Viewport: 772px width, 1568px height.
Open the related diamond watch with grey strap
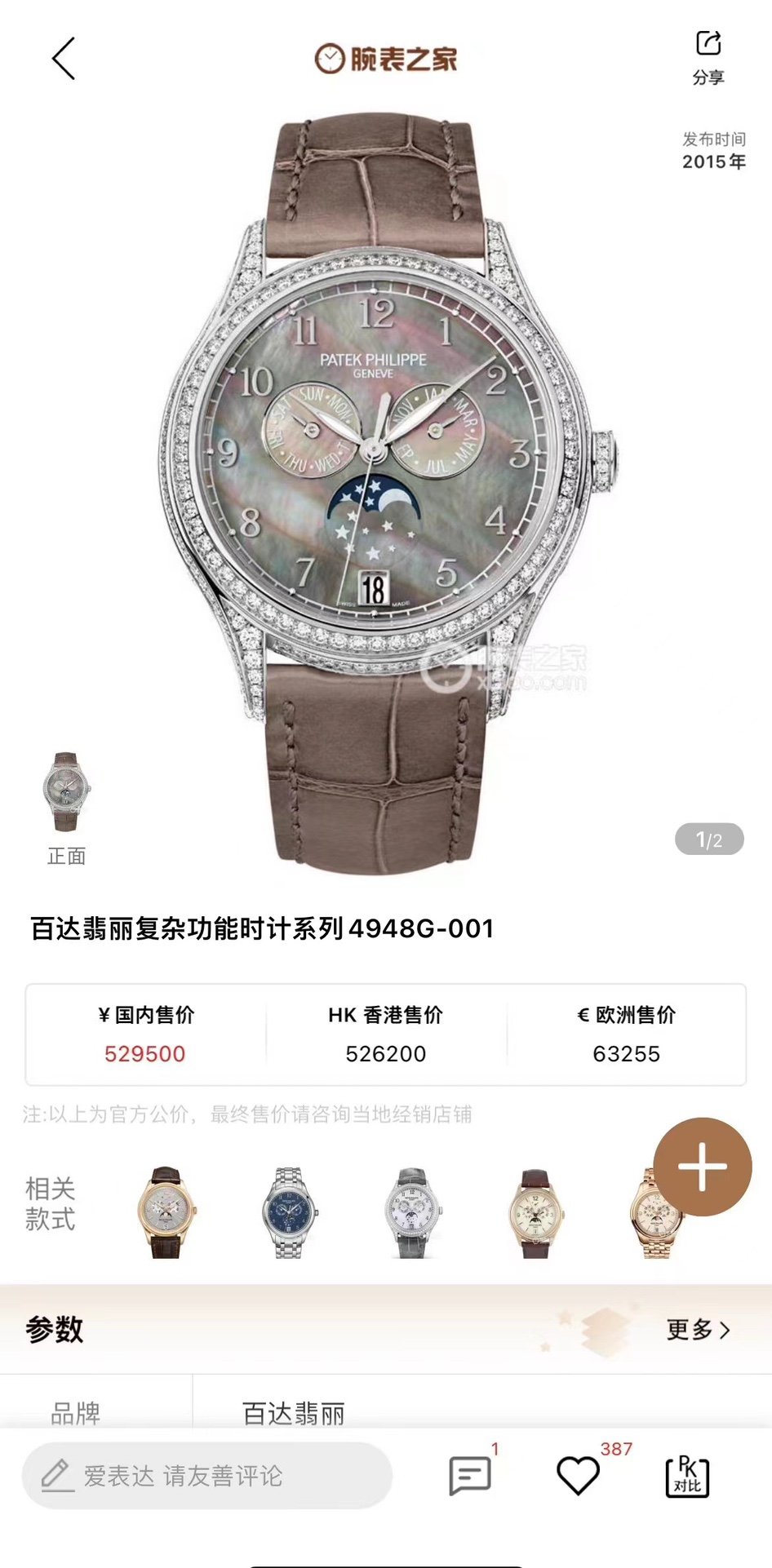tap(412, 1212)
